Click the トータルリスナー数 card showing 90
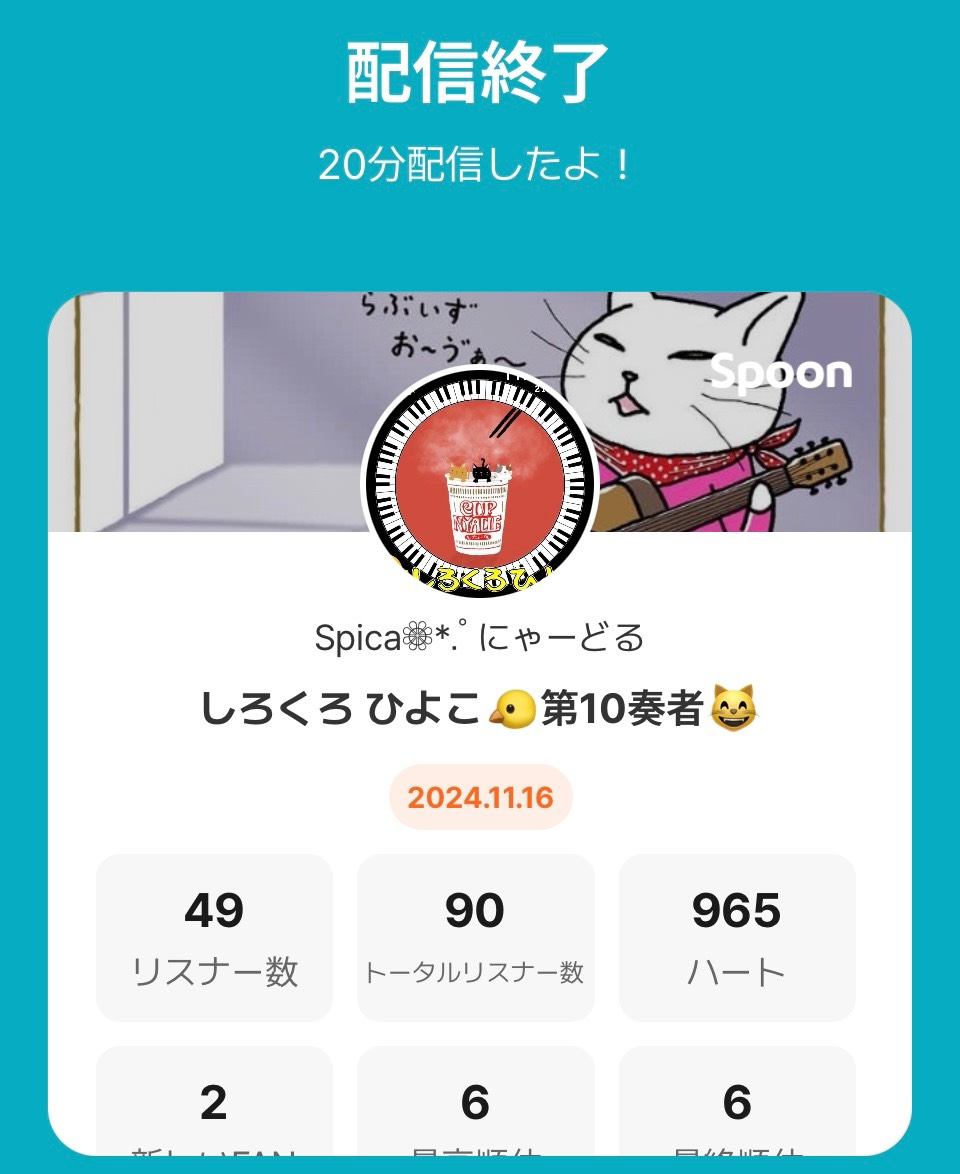The height and width of the screenshot is (1174, 960). (475, 935)
